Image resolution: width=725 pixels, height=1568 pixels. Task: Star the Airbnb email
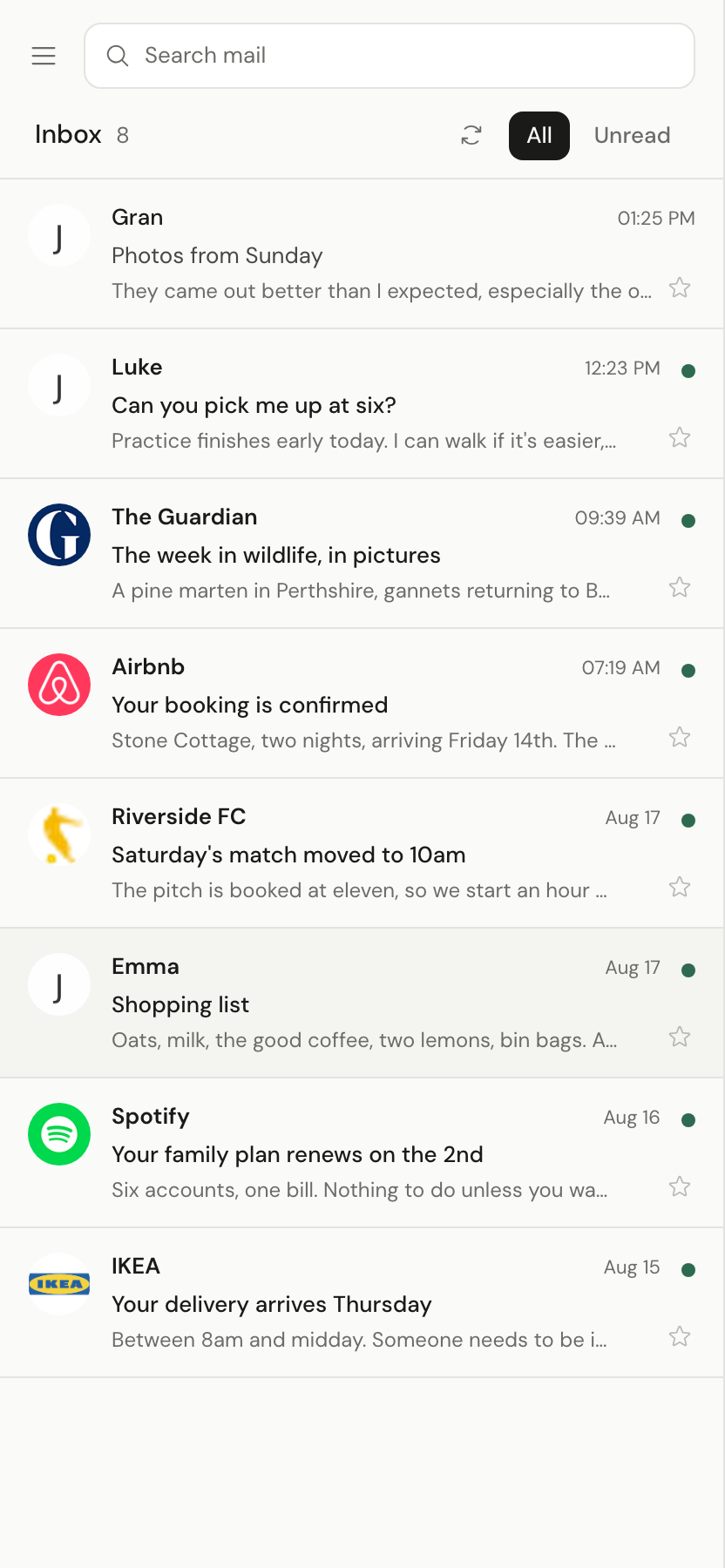[680, 738]
